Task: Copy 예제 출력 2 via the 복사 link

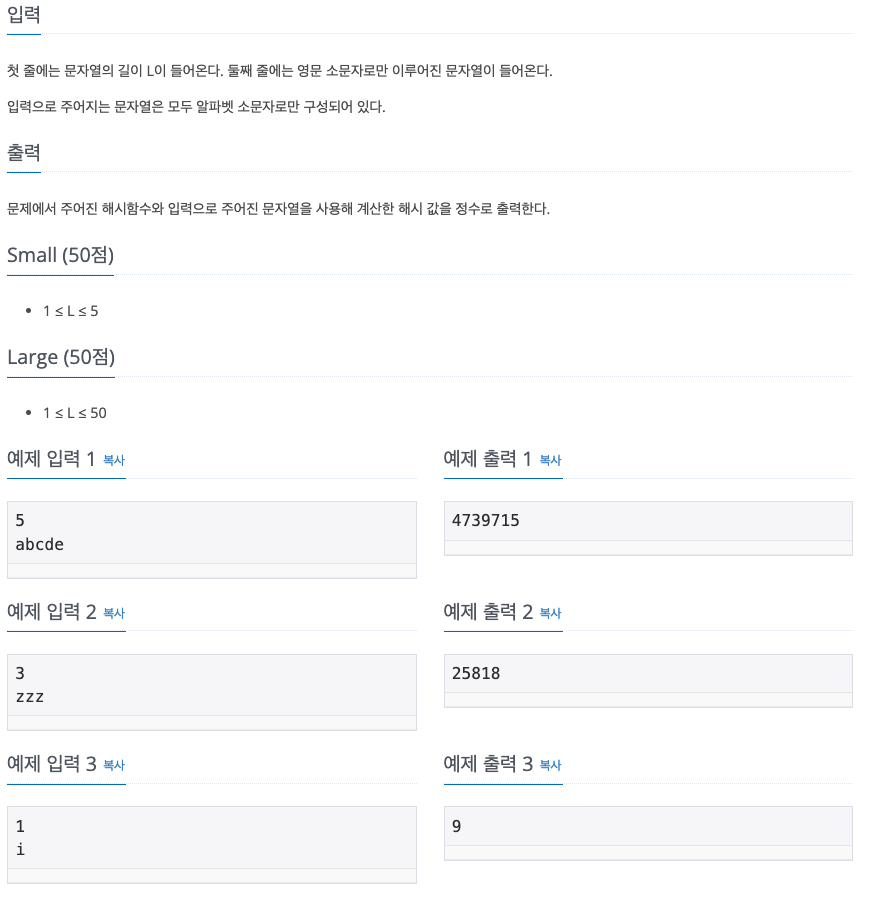Action: 549,613
